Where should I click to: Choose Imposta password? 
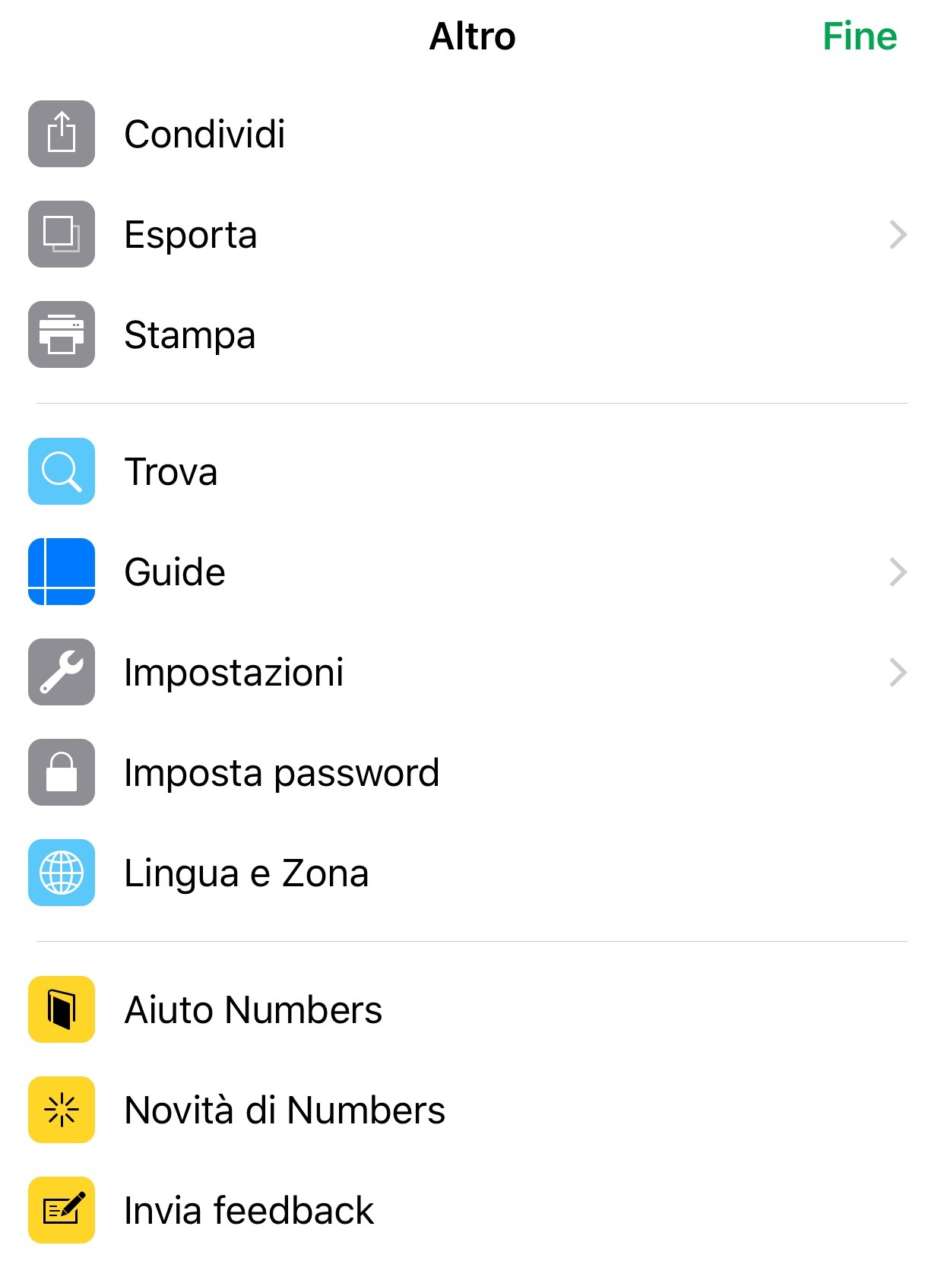(281, 773)
